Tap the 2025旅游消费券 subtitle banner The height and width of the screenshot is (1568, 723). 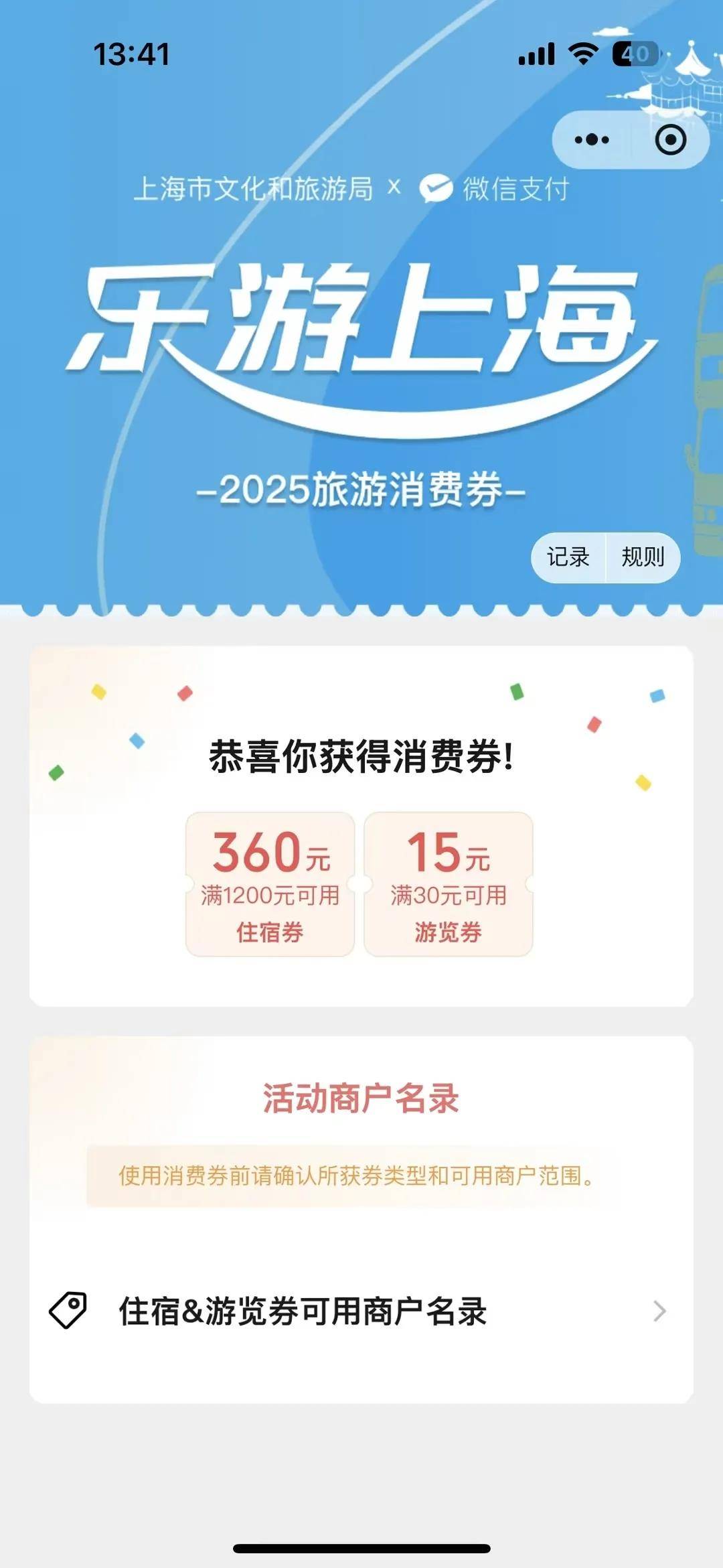tap(361, 492)
